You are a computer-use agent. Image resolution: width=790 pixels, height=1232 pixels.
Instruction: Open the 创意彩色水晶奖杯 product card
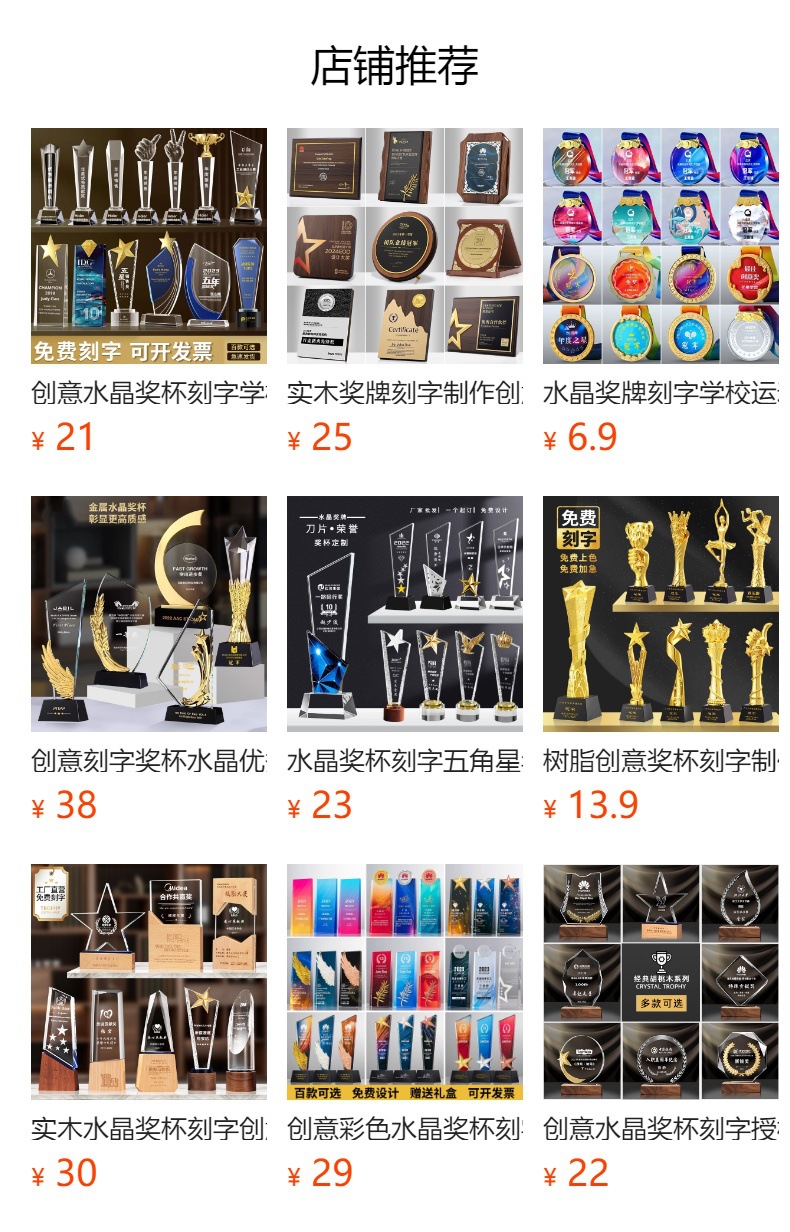(x=404, y=982)
